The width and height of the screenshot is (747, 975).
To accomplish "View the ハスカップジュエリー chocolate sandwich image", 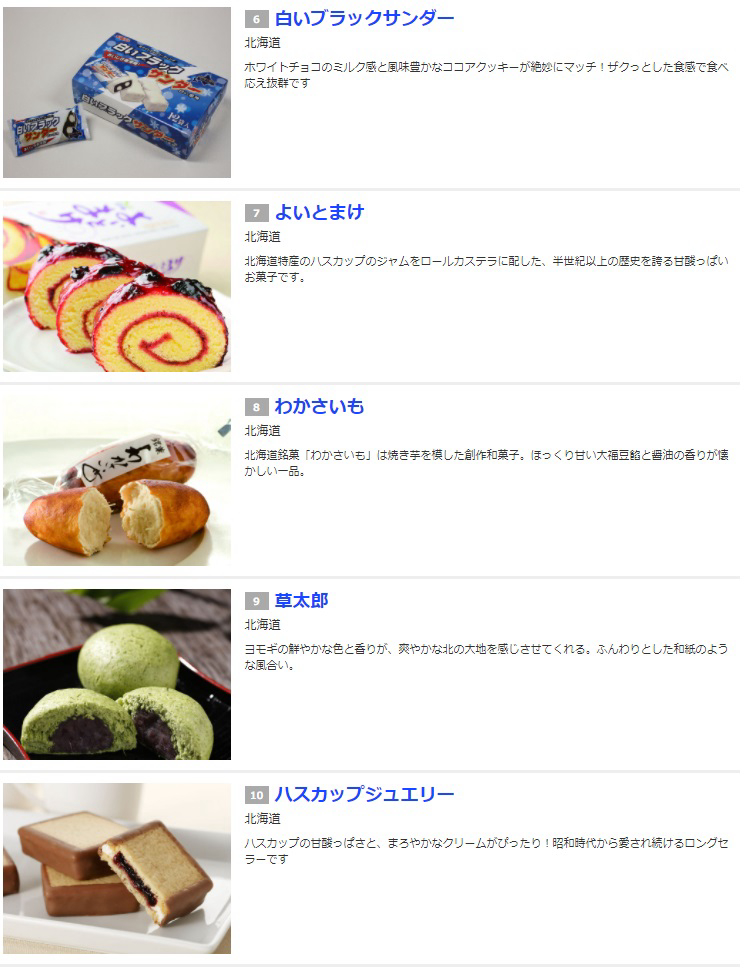I will tap(117, 868).
